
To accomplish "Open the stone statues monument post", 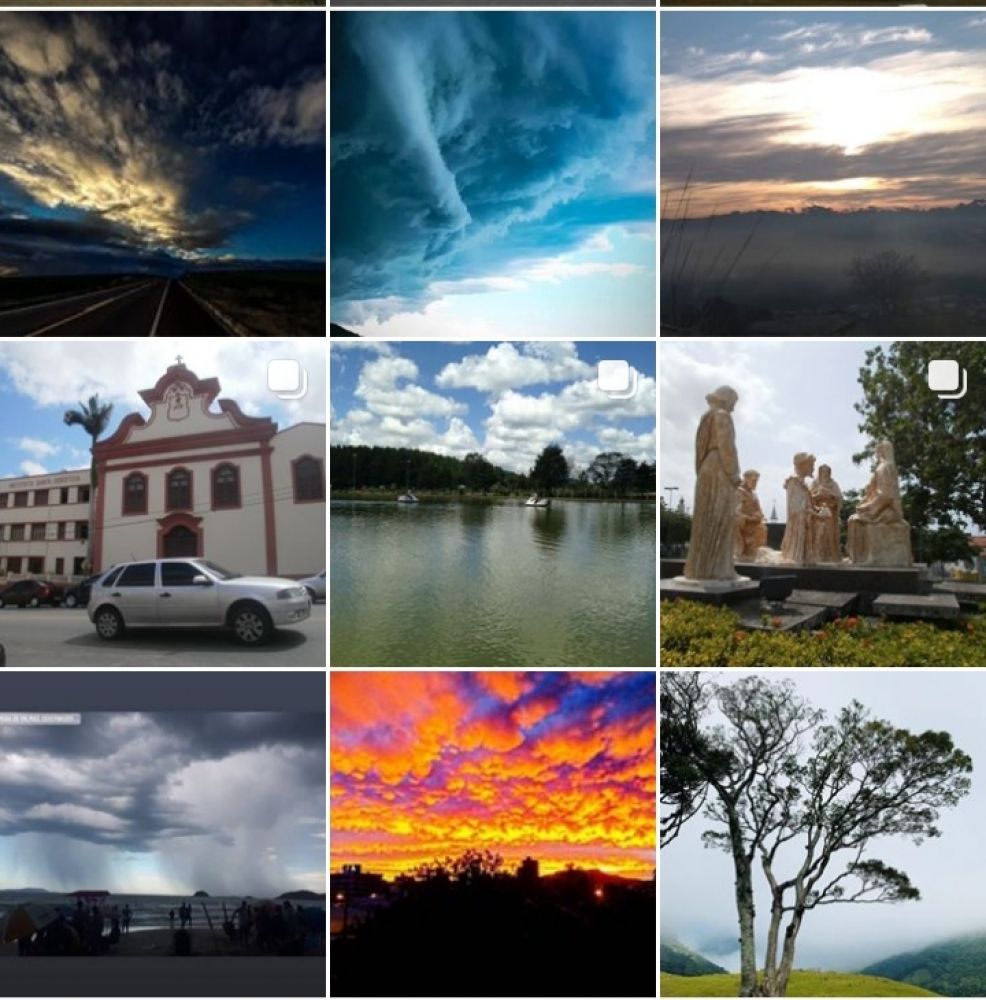I will pos(823,503).
